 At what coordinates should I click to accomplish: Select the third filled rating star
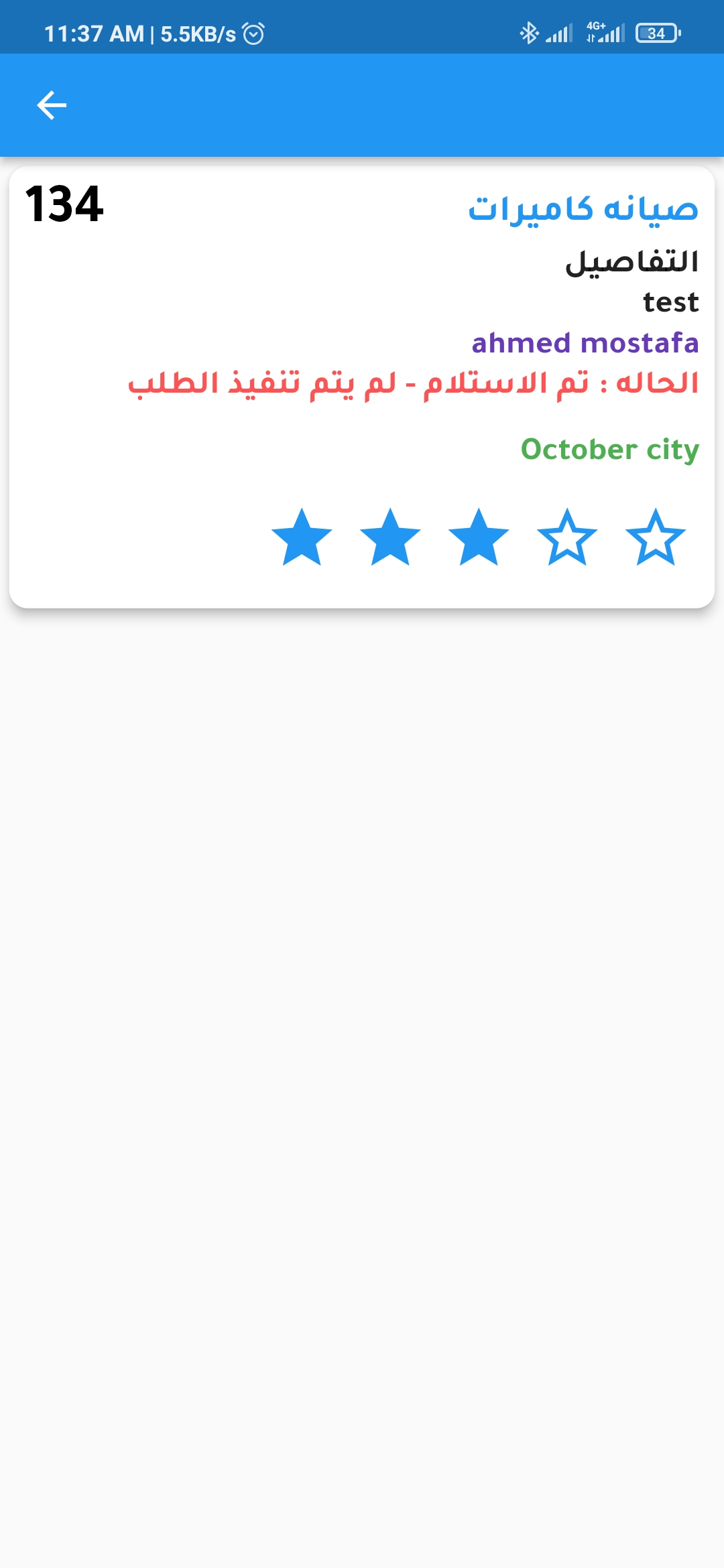click(479, 537)
